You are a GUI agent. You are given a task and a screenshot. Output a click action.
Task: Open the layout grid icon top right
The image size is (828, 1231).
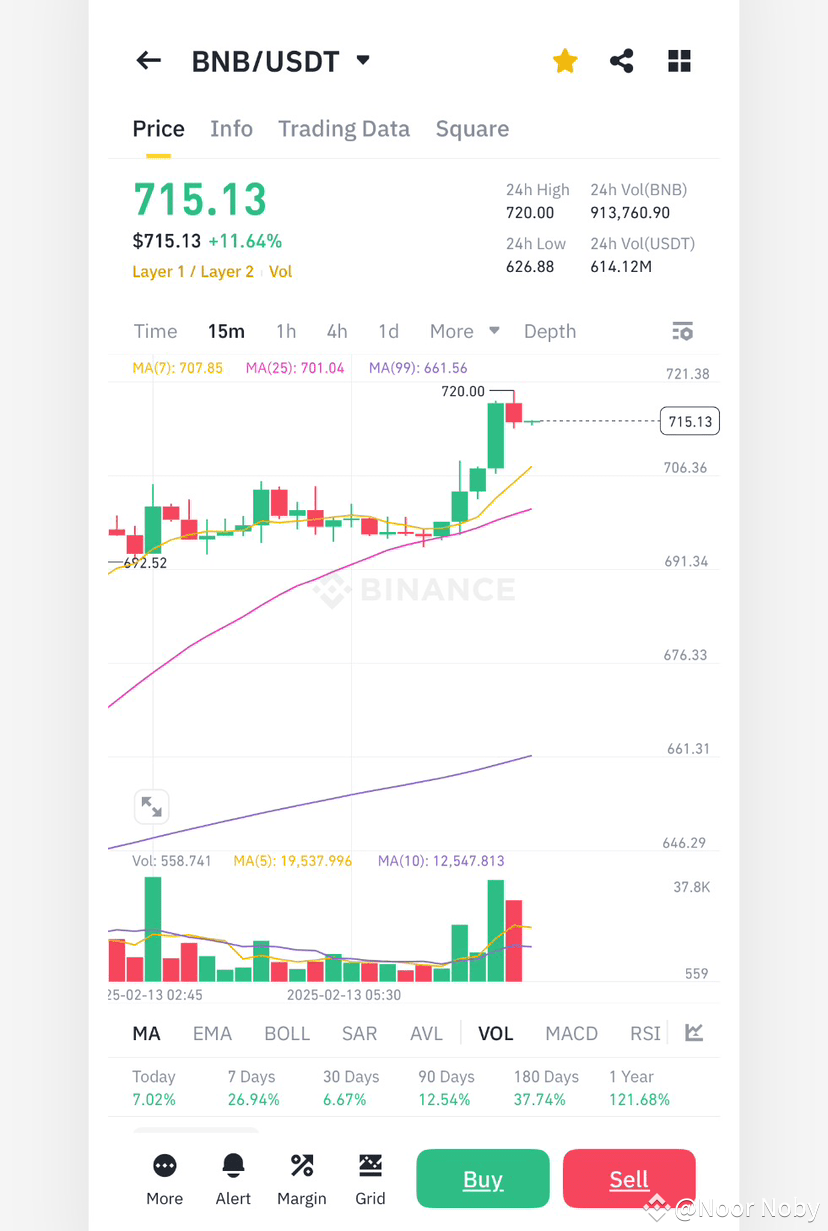click(x=679, y=61)
